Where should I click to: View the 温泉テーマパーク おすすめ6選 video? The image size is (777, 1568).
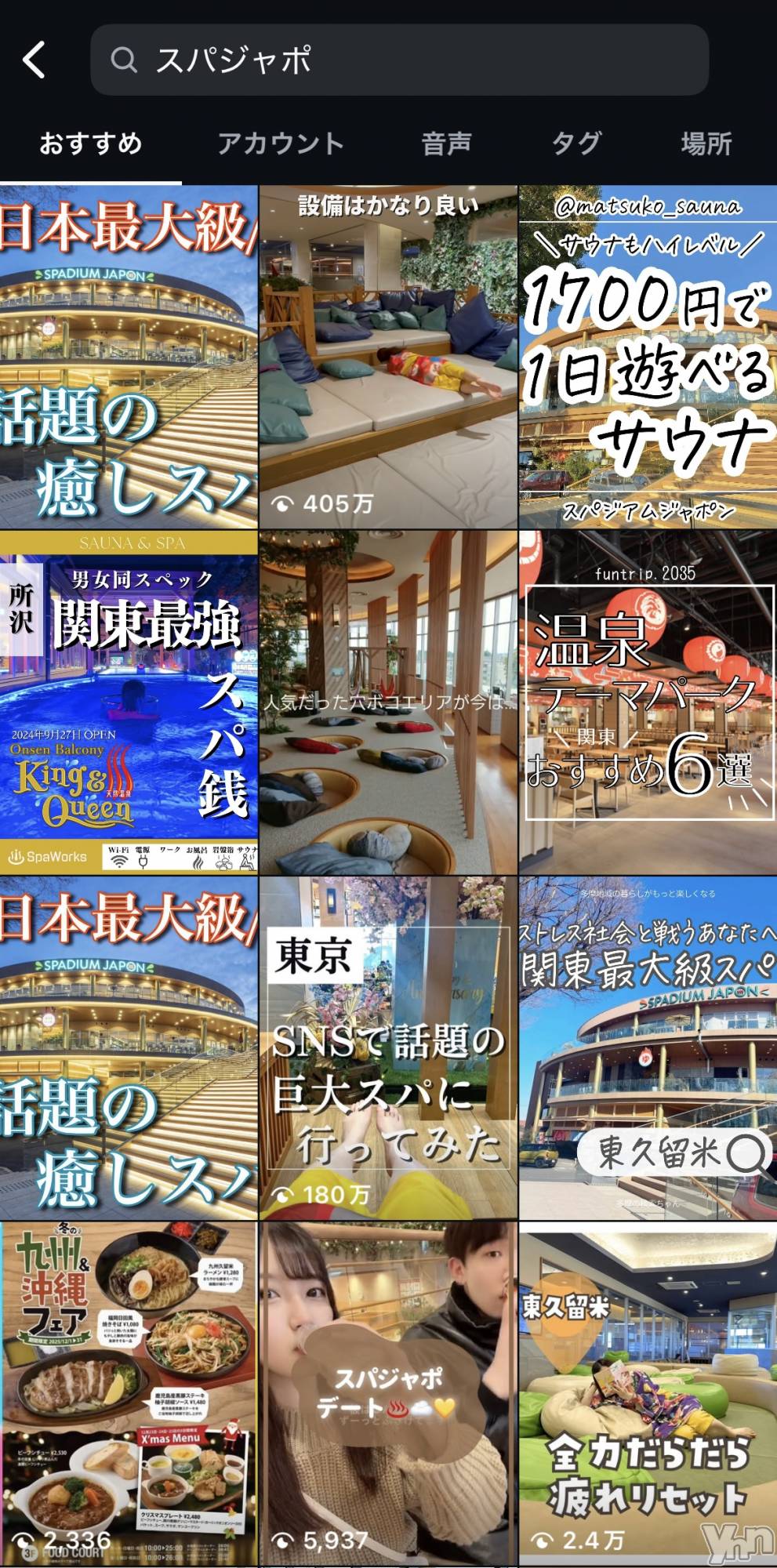coord(648,702)
